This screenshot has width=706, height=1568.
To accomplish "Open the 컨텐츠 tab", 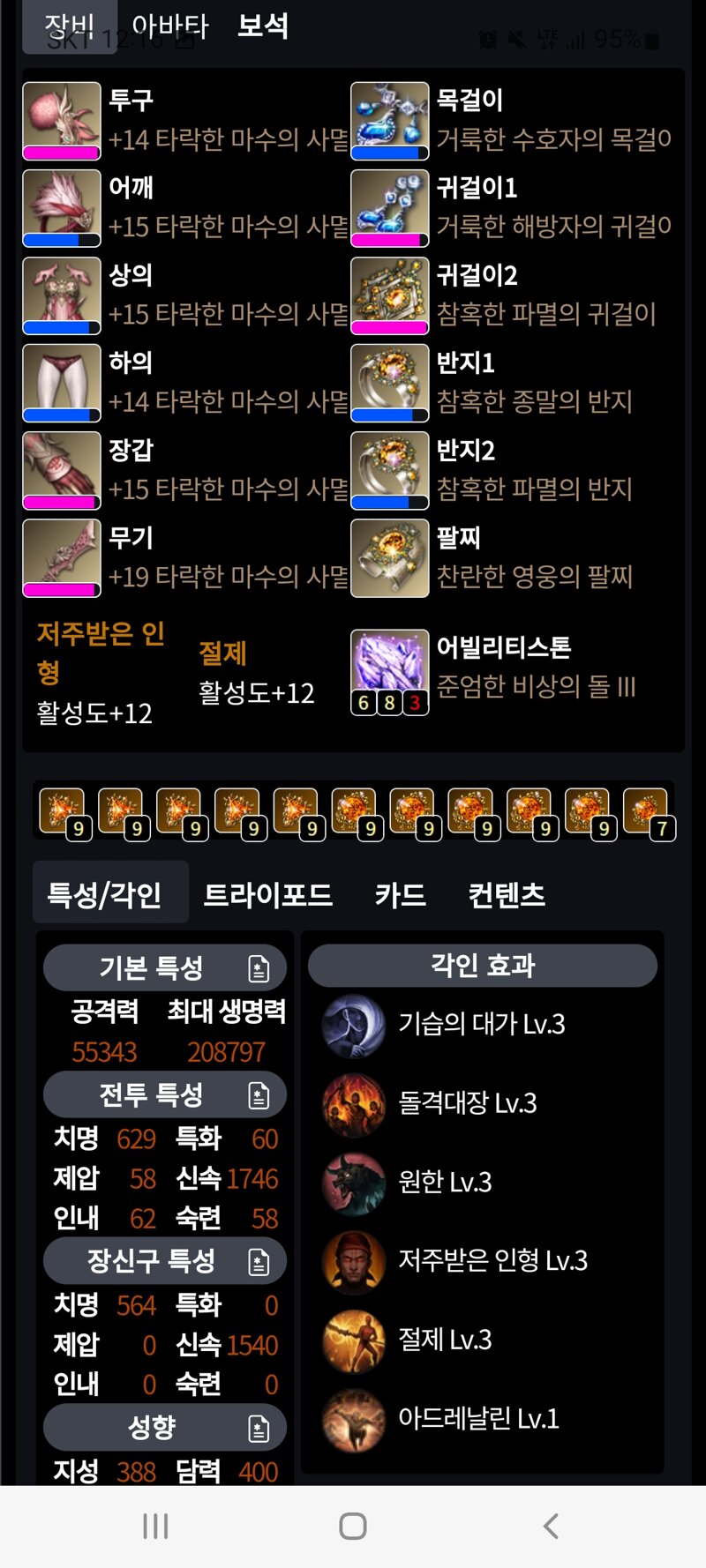I will point(507,895).
